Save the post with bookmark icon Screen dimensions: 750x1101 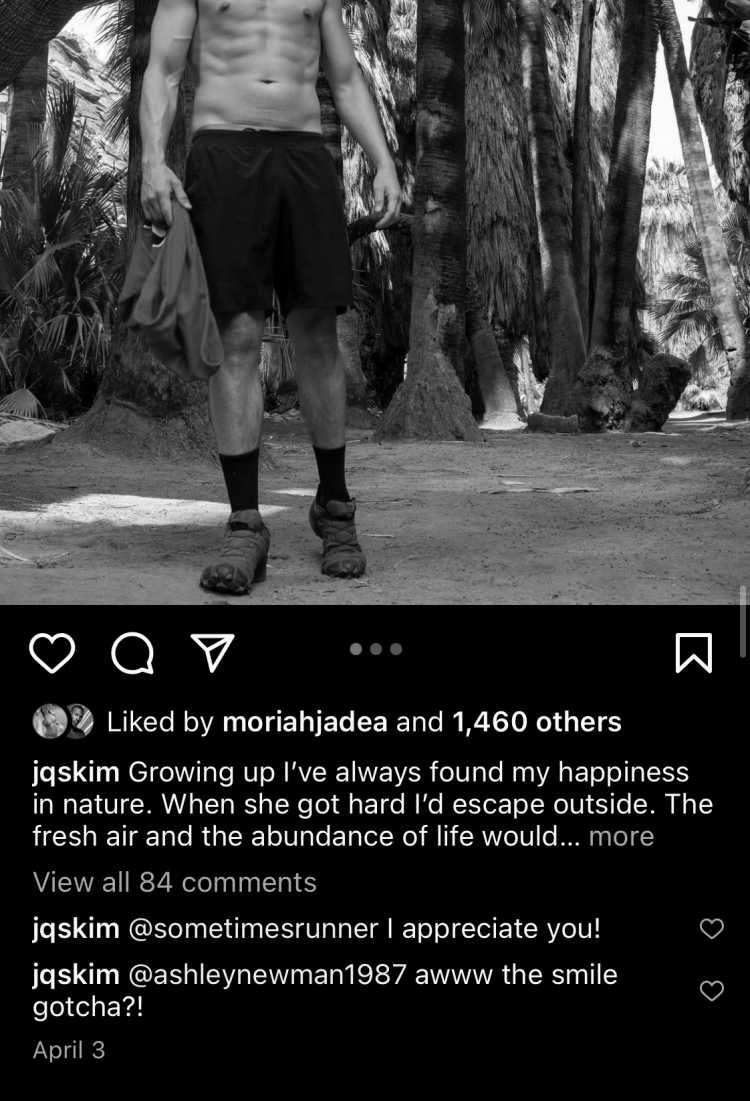click(693, 653)
